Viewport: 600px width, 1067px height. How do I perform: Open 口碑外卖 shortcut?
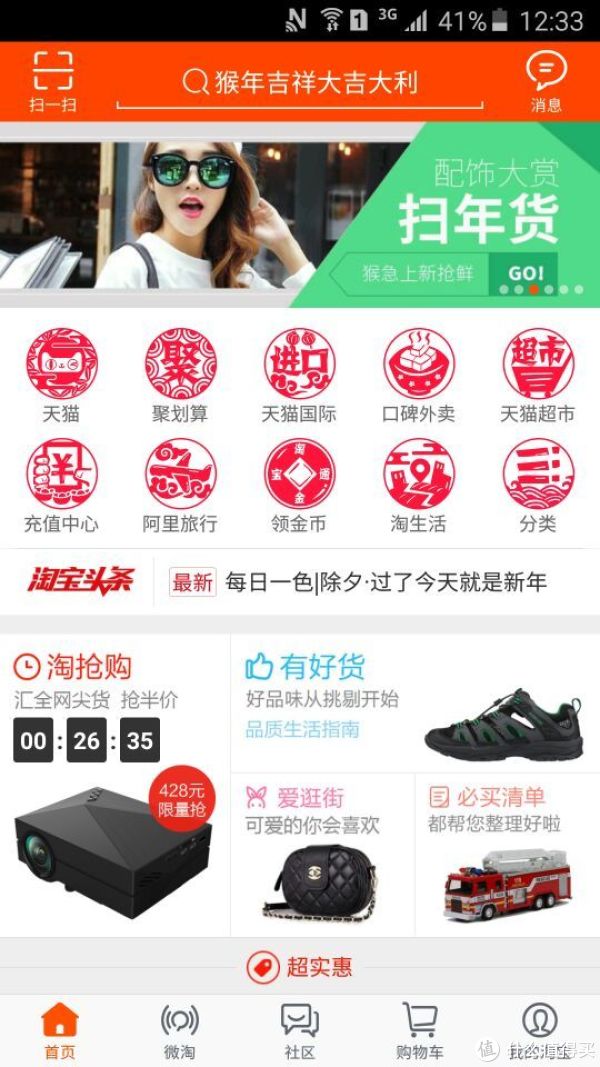(x=418, y=375)
